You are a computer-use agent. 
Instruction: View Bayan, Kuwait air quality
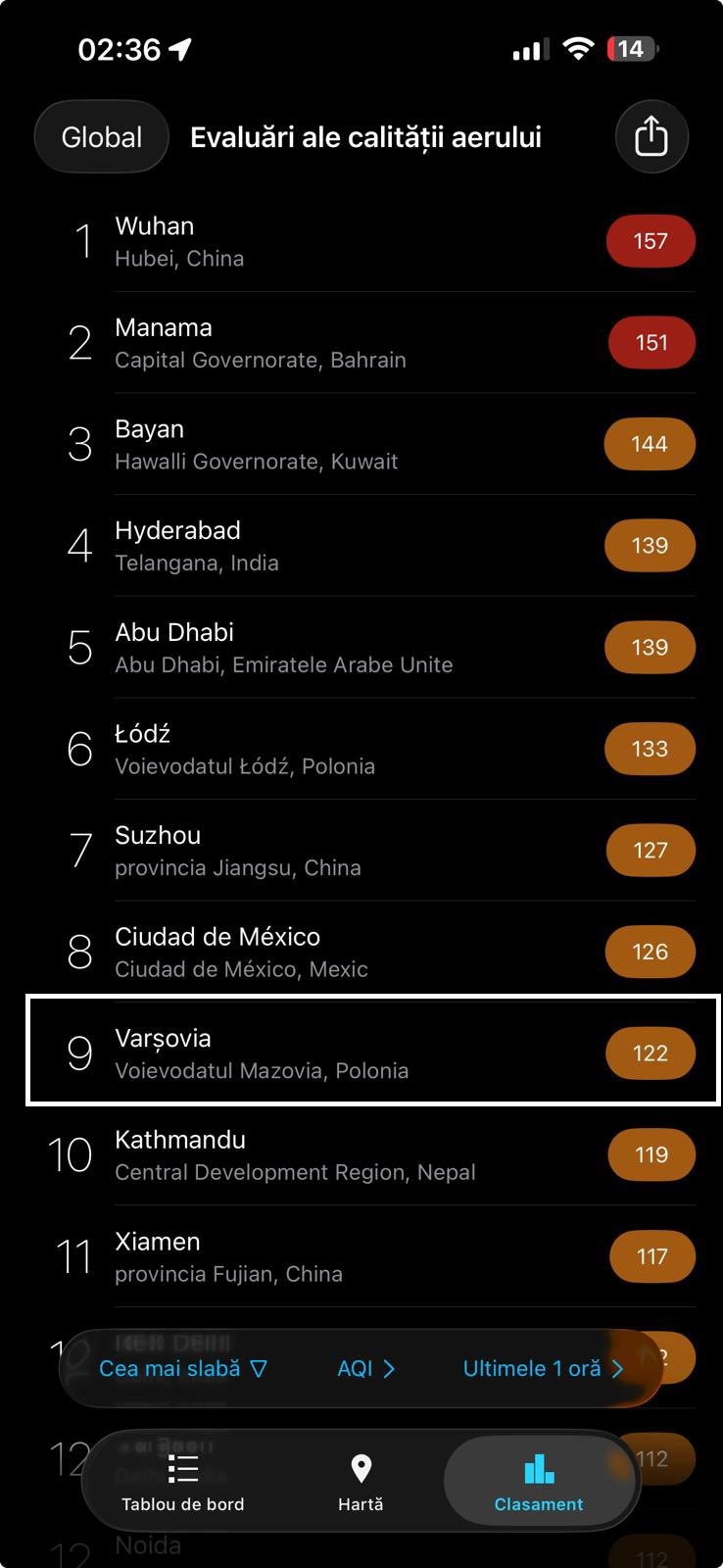click(x=372, y=444)
